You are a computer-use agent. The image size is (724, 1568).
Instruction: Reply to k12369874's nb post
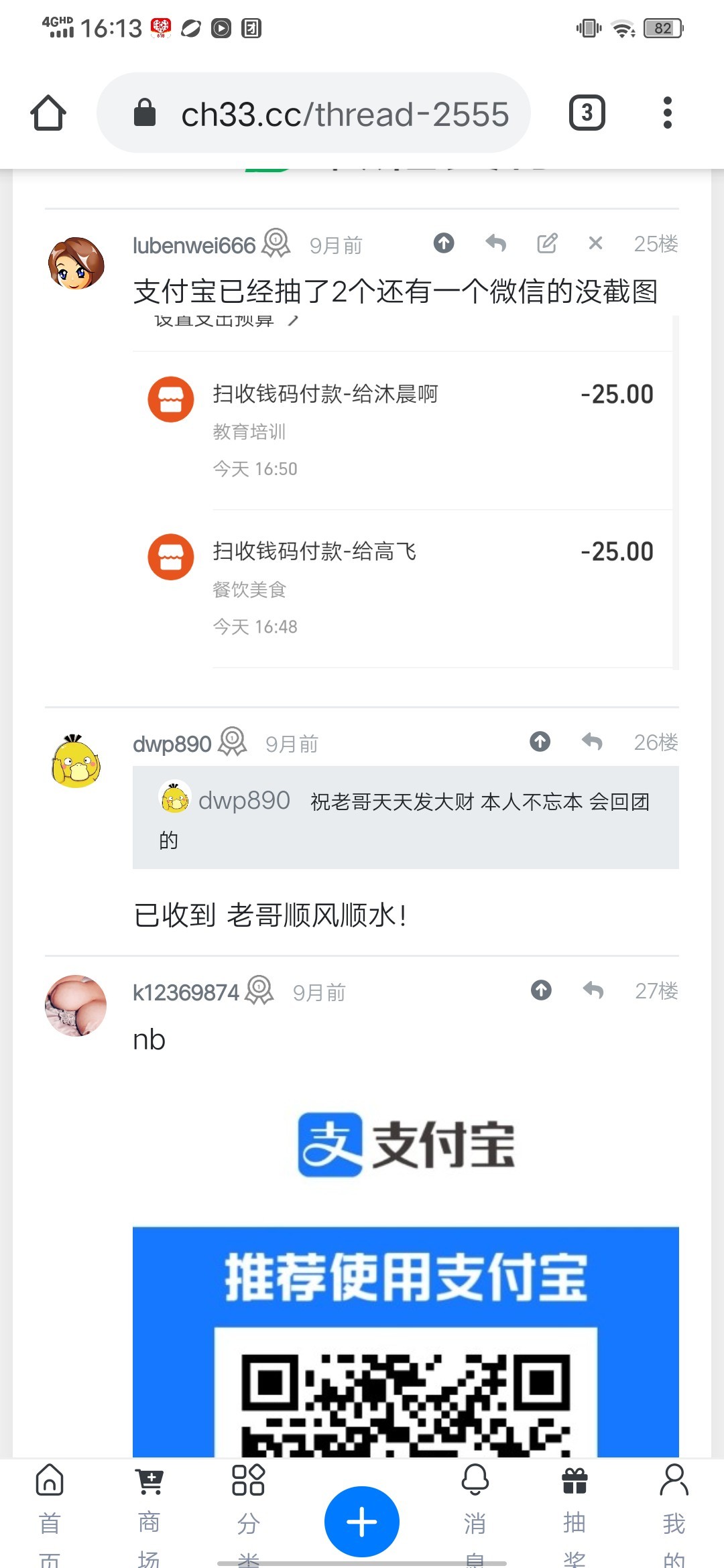coord(593,990)
